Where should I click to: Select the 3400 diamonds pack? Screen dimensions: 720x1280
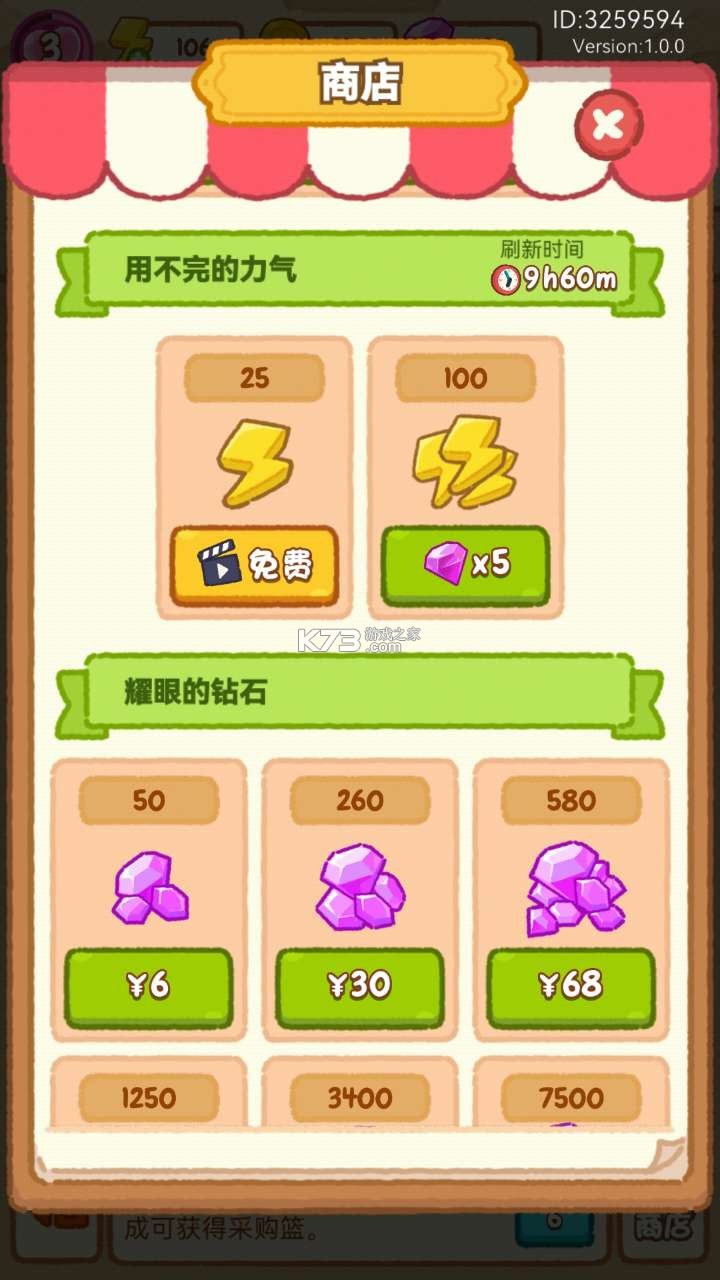pos(359,1098)
